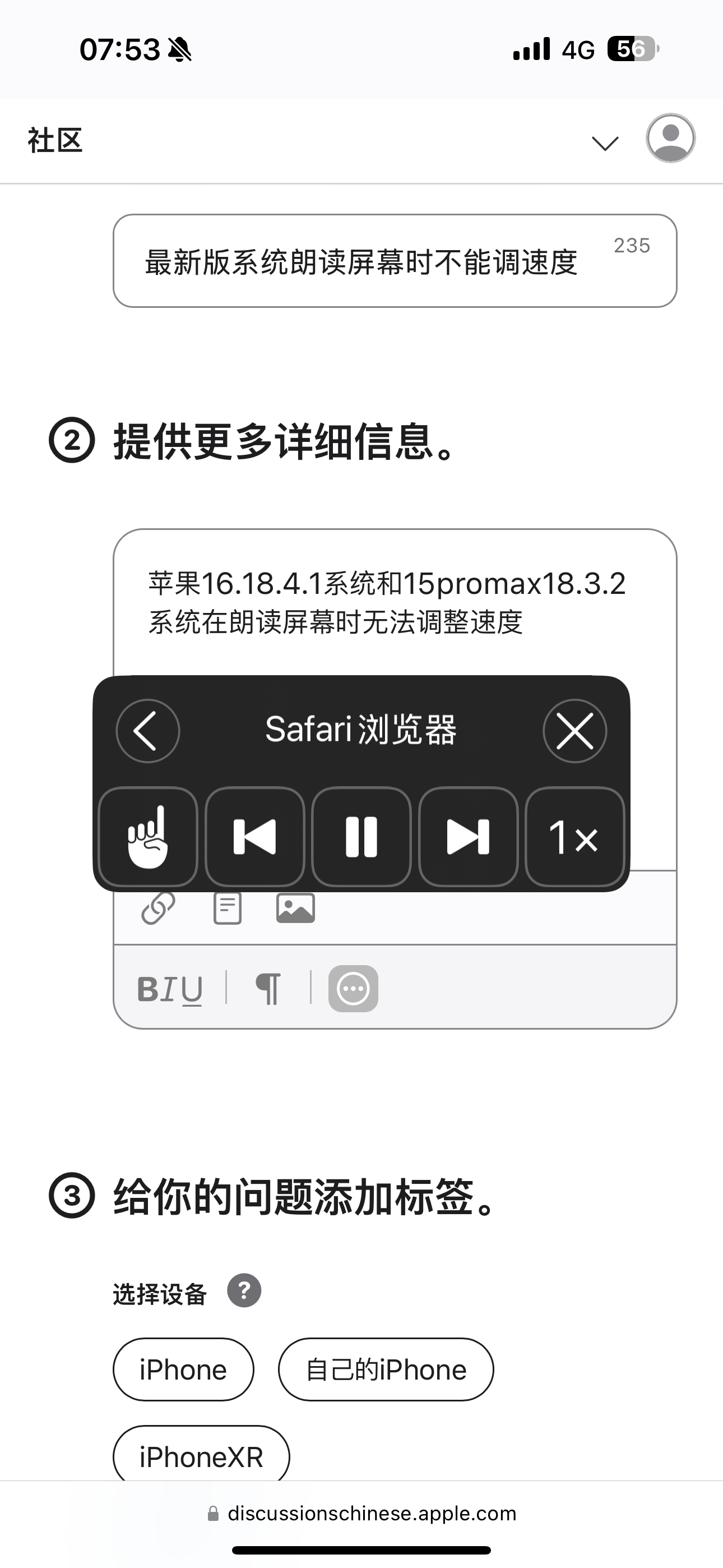Open BIU text formatting options
This screenshot has height=1568, width=723.
[x=170, y=989]
